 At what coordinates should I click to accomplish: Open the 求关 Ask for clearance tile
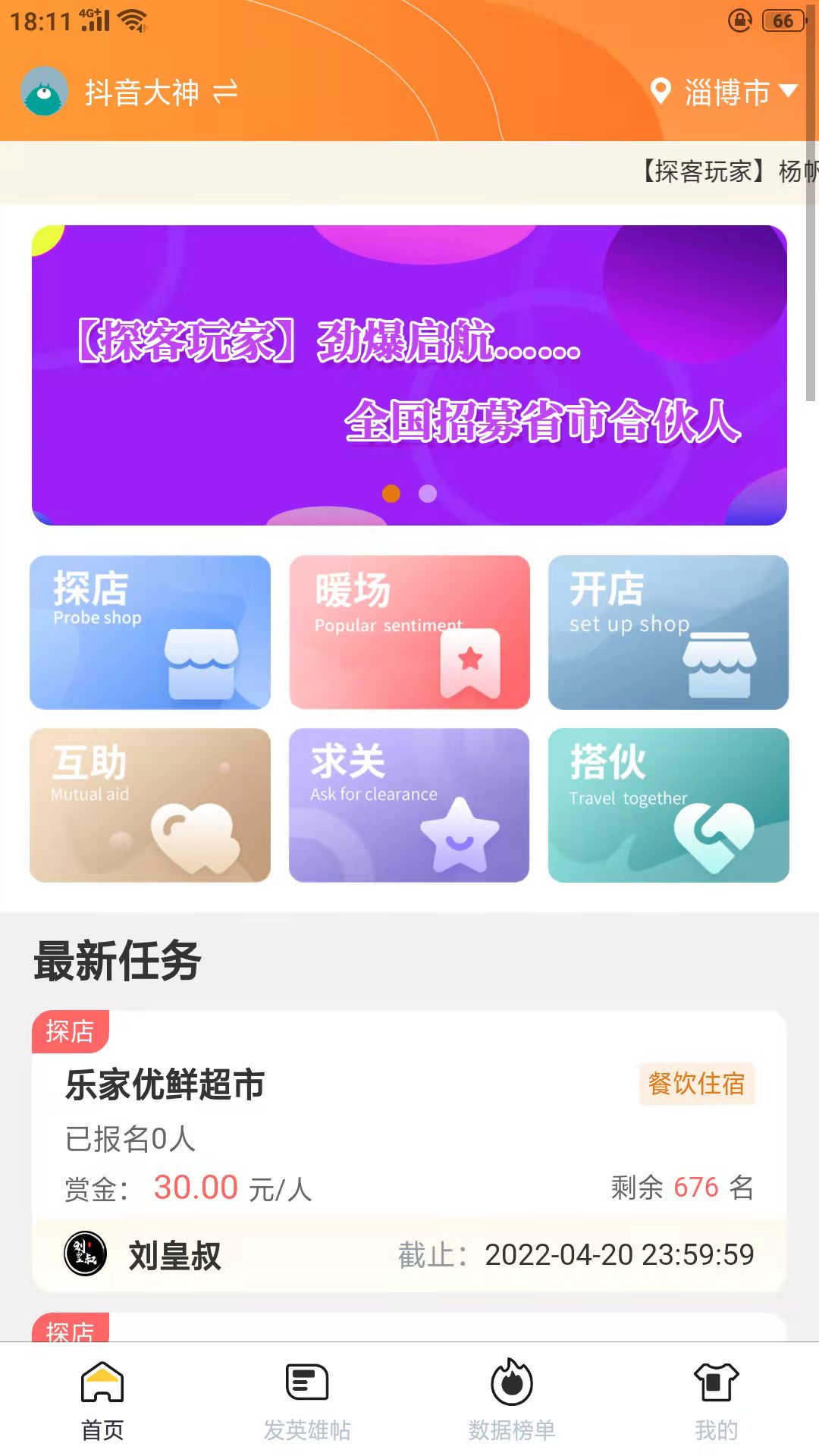pyautogui.click(x=409, y=805)
